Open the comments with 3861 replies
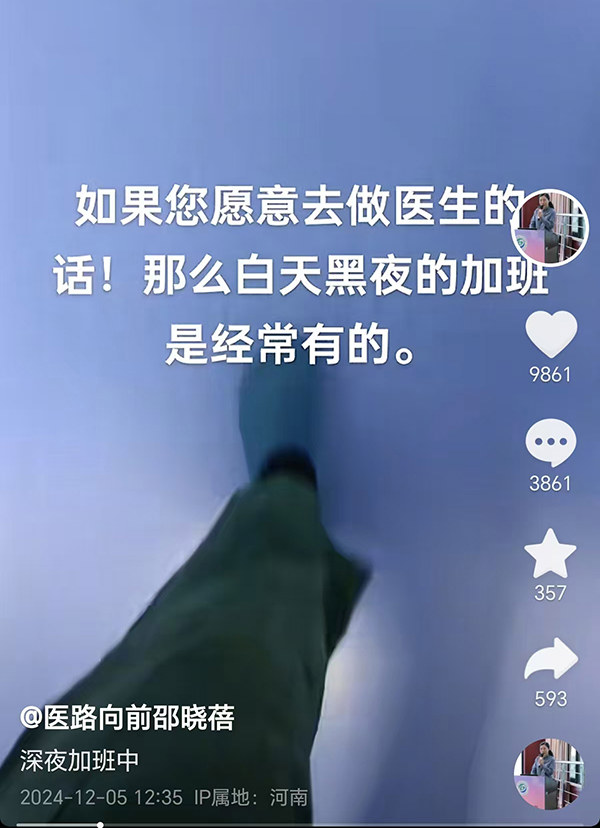Screen dimensions: 600x828 point(551,443)
